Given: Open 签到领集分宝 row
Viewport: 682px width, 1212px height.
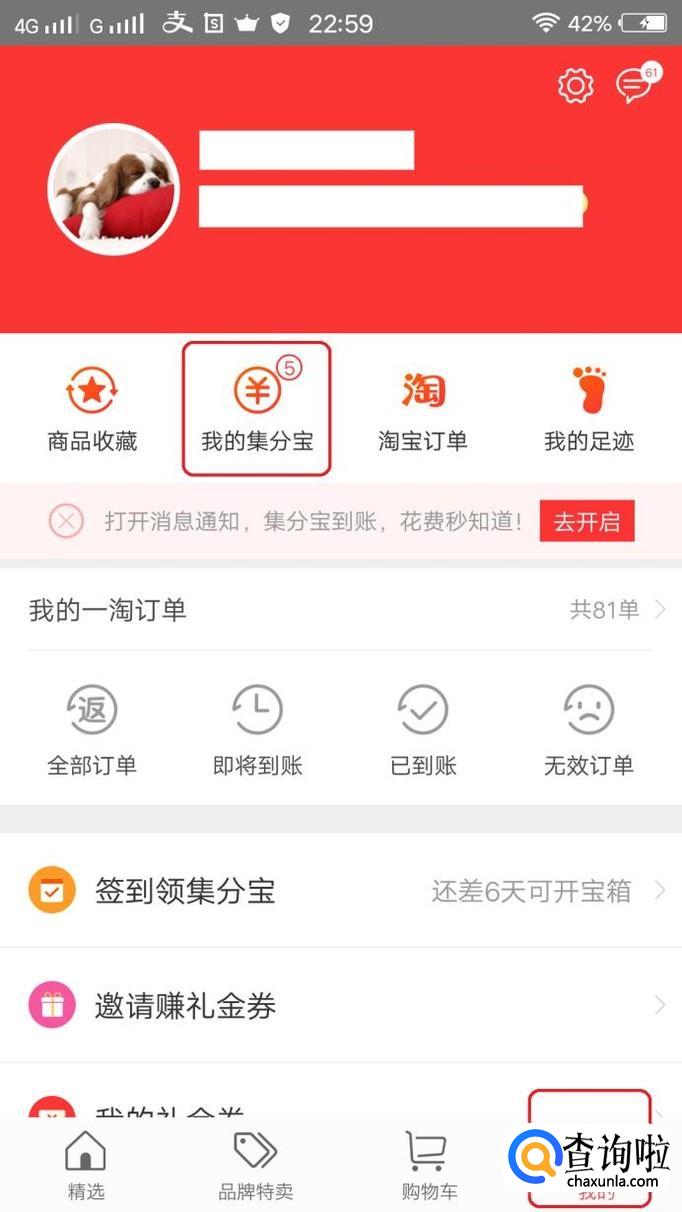Looking at the screenshot, I should (x=340, y=890).
